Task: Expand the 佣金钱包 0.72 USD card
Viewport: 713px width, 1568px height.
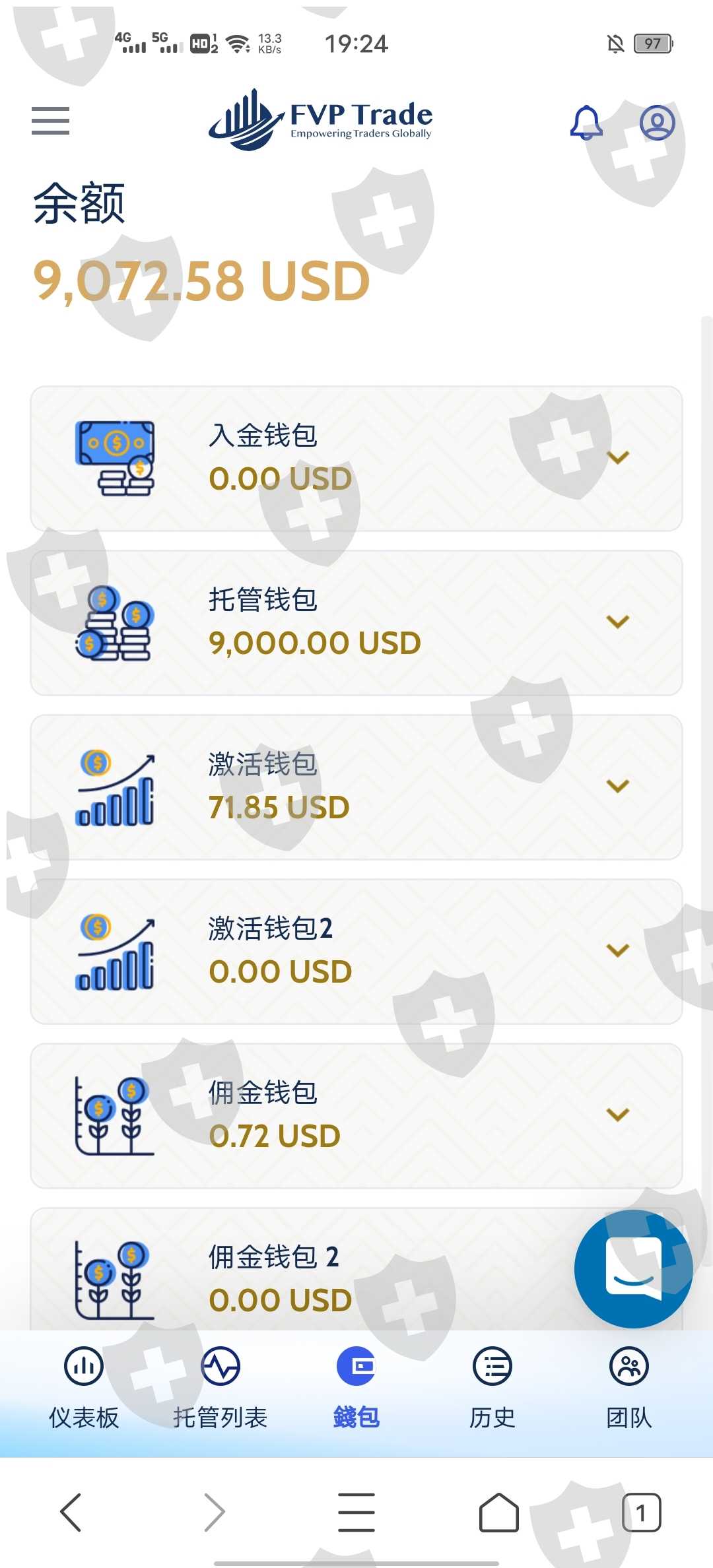Action: pyautogui.click(x=356, y=1116)
